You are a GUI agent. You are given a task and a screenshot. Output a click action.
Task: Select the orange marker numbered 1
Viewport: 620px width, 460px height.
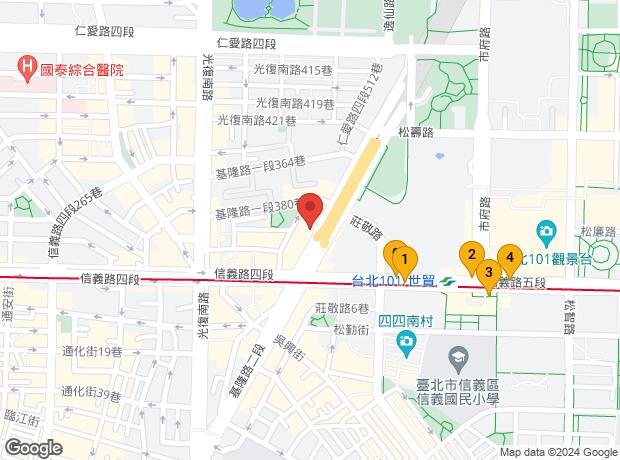tap(404, 259)
